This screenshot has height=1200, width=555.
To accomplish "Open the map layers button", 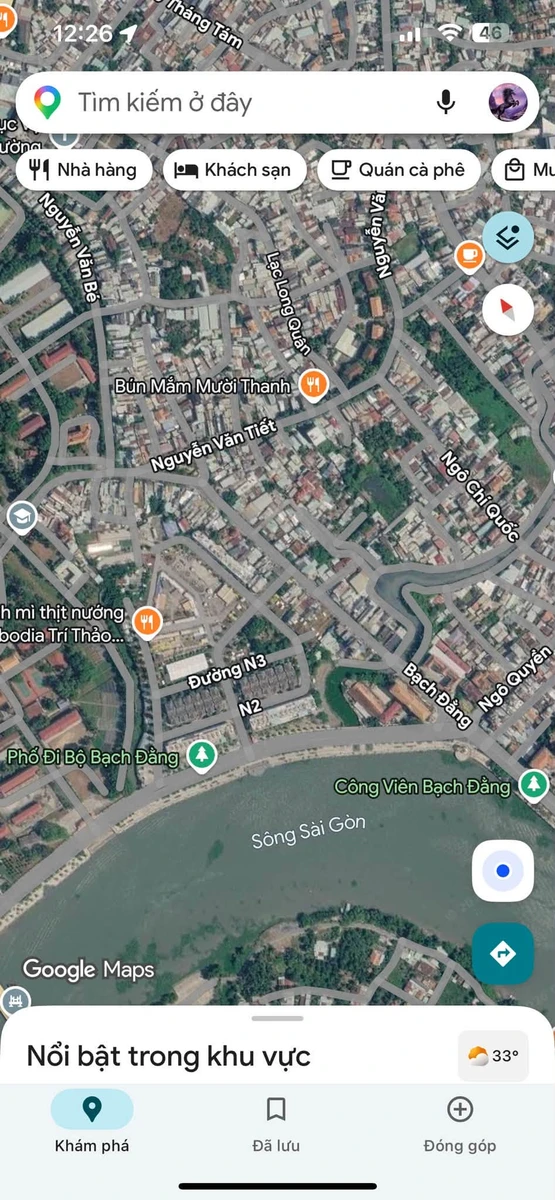I will pyautogui.click(x=508, y=237).
